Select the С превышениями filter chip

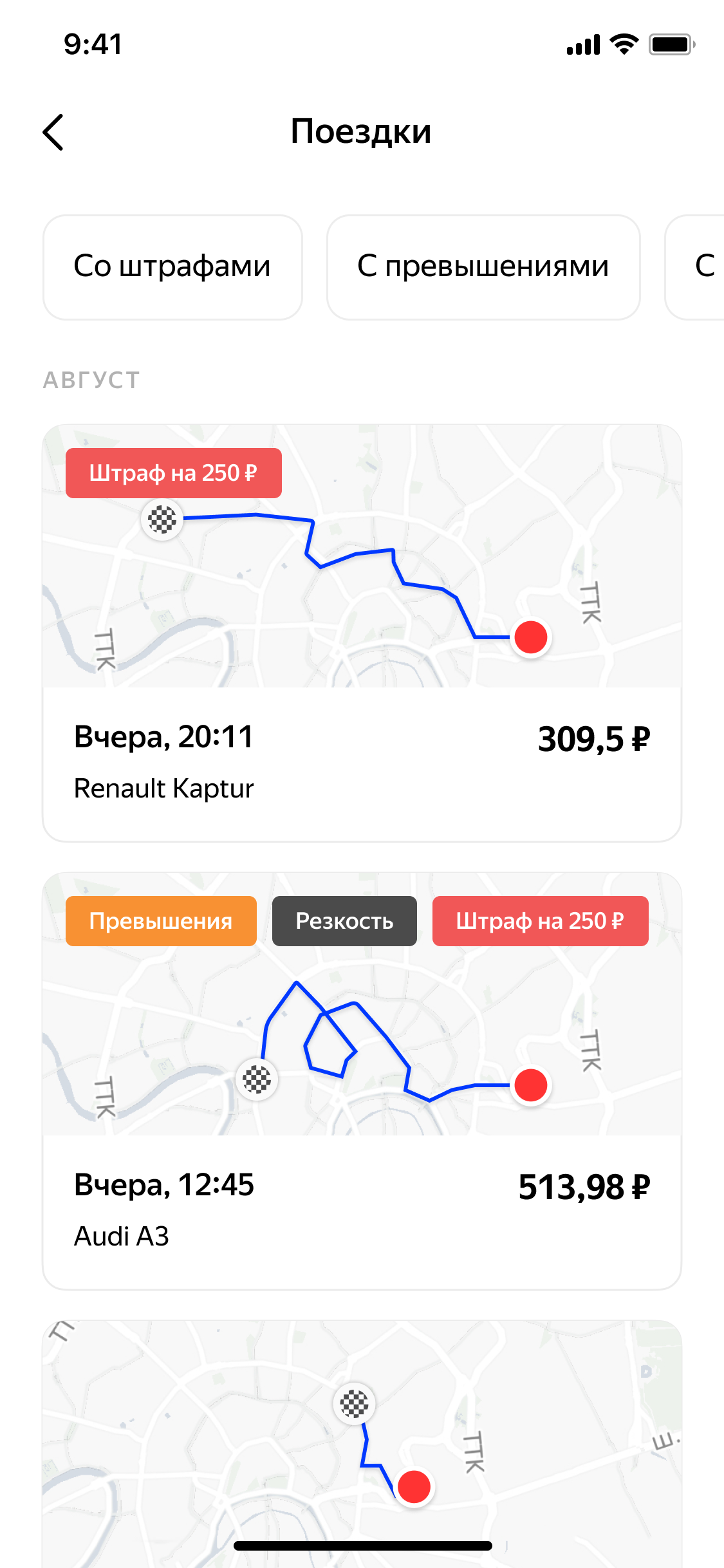483,266
